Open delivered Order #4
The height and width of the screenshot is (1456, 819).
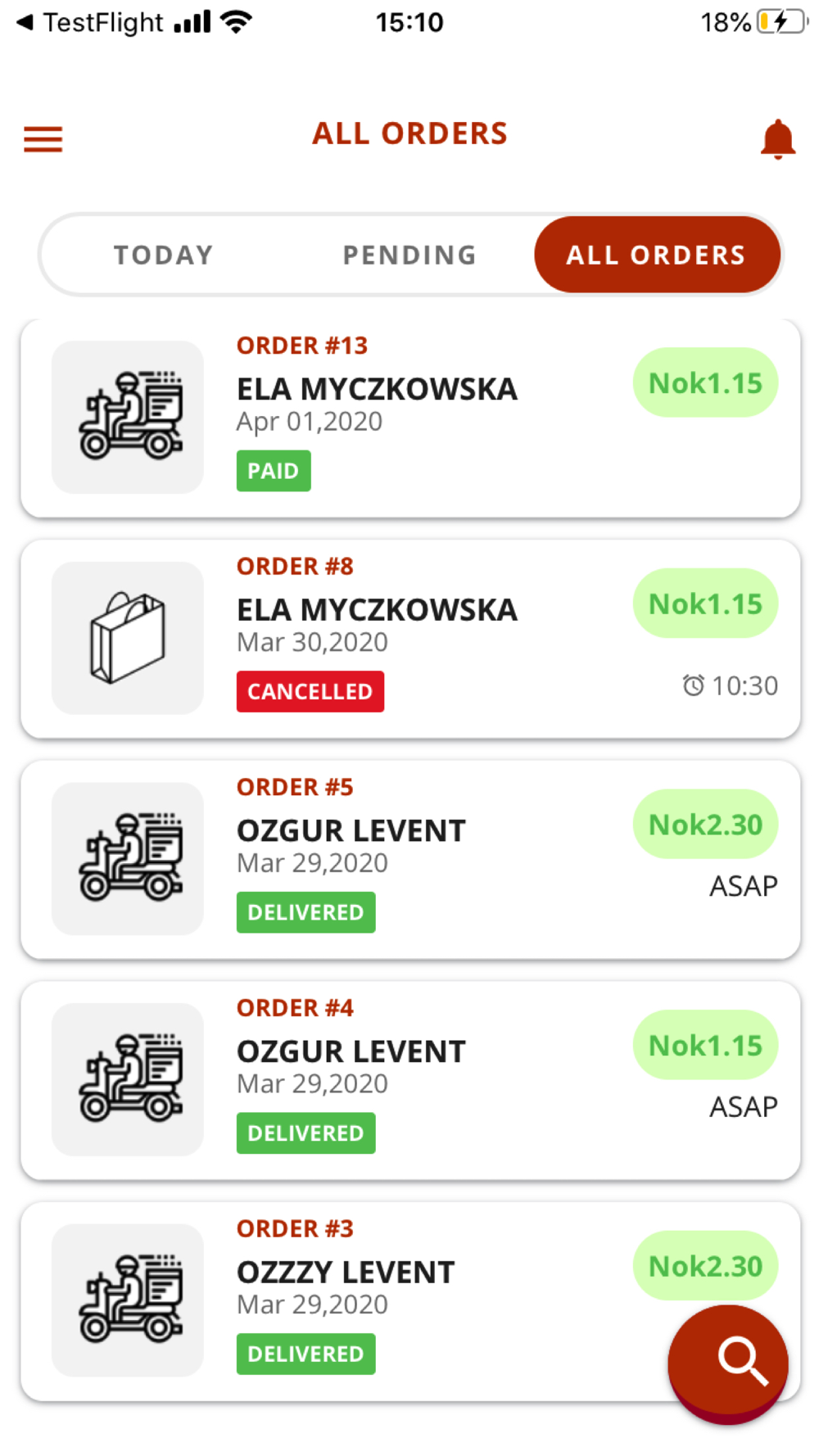click(x=409, y=1080)
